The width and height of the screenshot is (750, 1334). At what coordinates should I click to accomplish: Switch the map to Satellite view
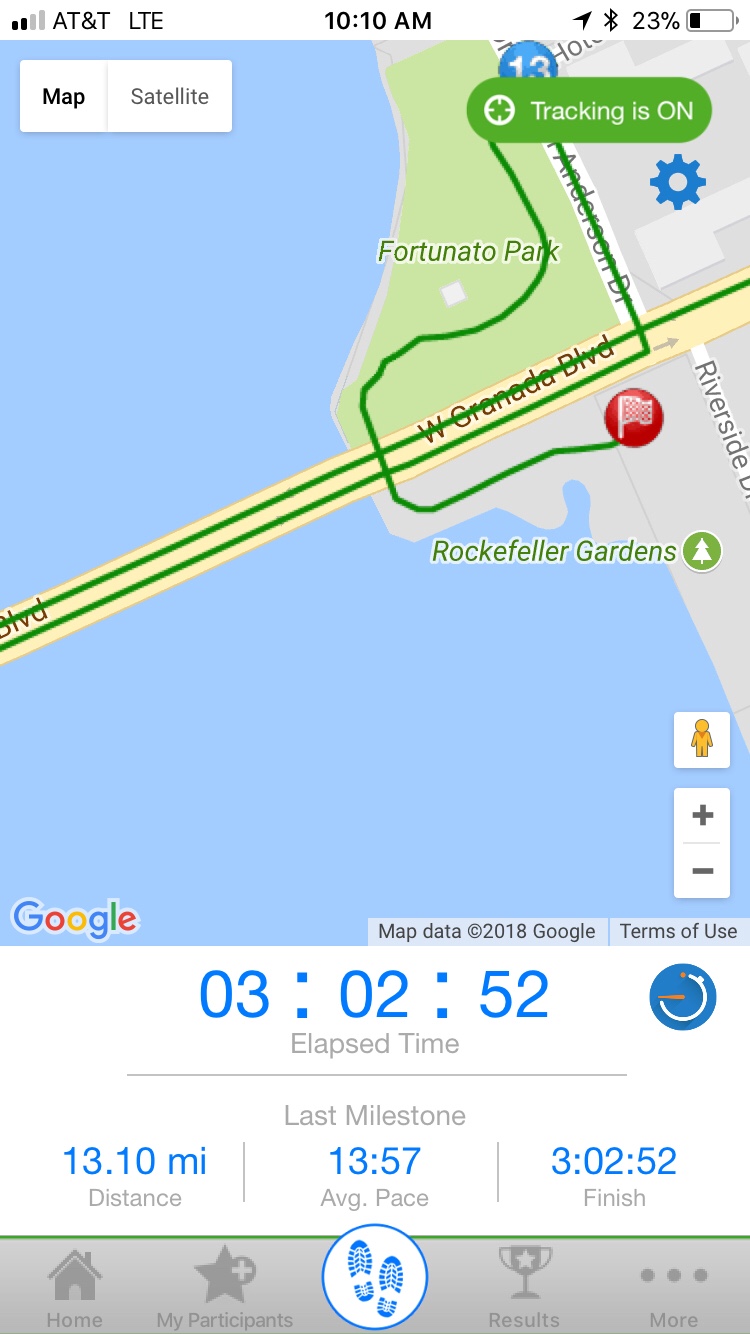[x=169, y=97]
